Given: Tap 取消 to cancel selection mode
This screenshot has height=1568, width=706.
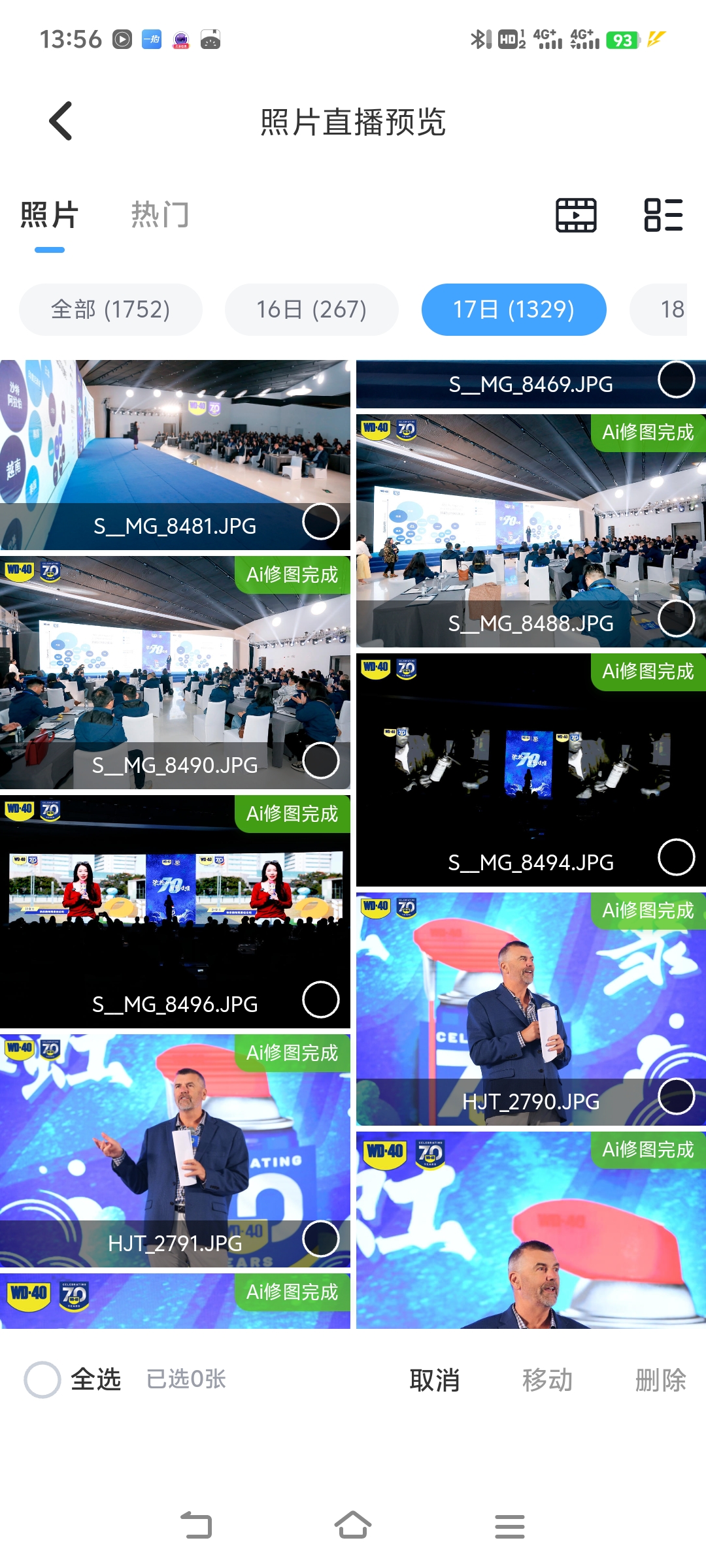Looking at the screenshot, I should point(435,1380).
